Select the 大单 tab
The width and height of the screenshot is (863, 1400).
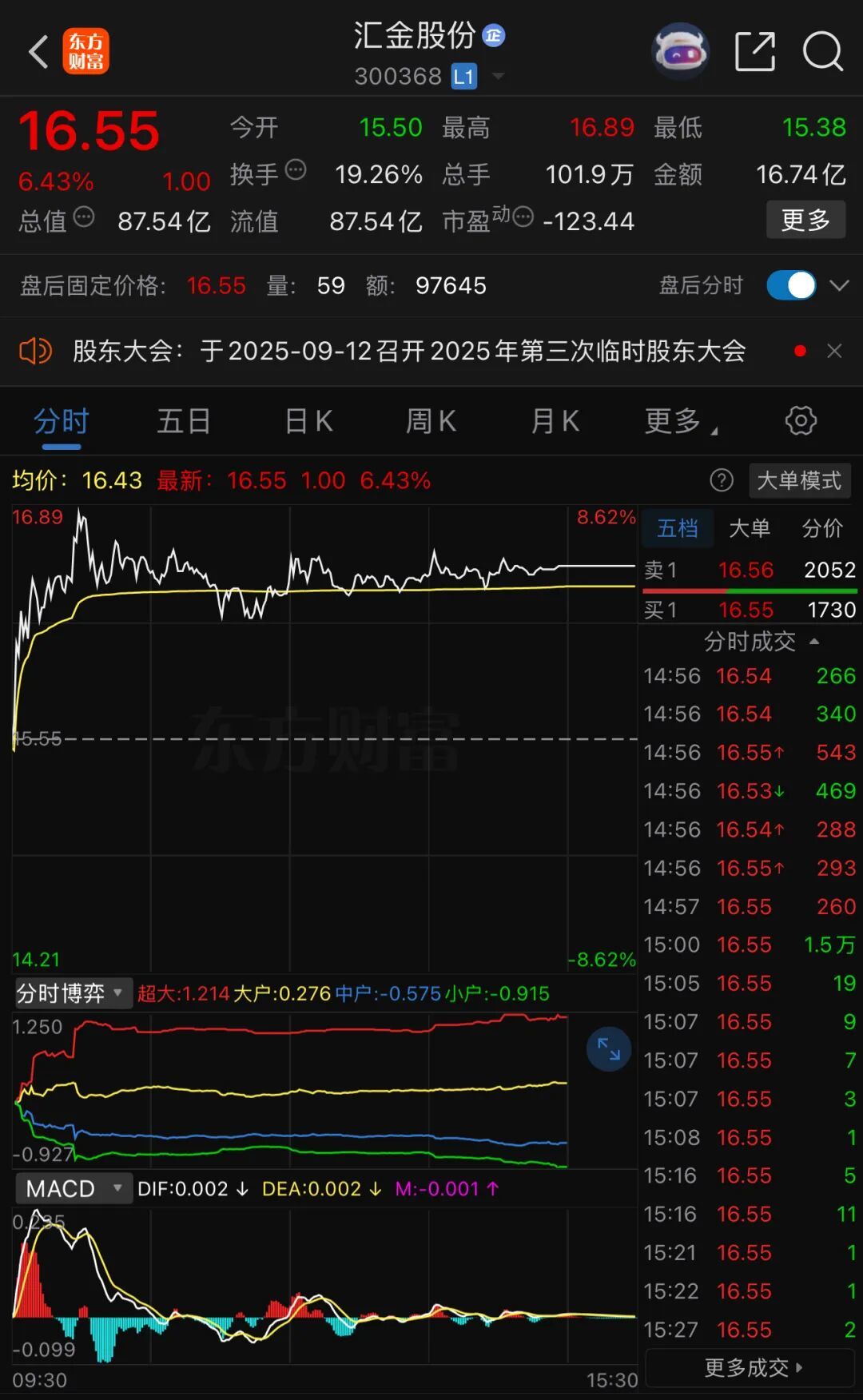click(x=750, y=528)
